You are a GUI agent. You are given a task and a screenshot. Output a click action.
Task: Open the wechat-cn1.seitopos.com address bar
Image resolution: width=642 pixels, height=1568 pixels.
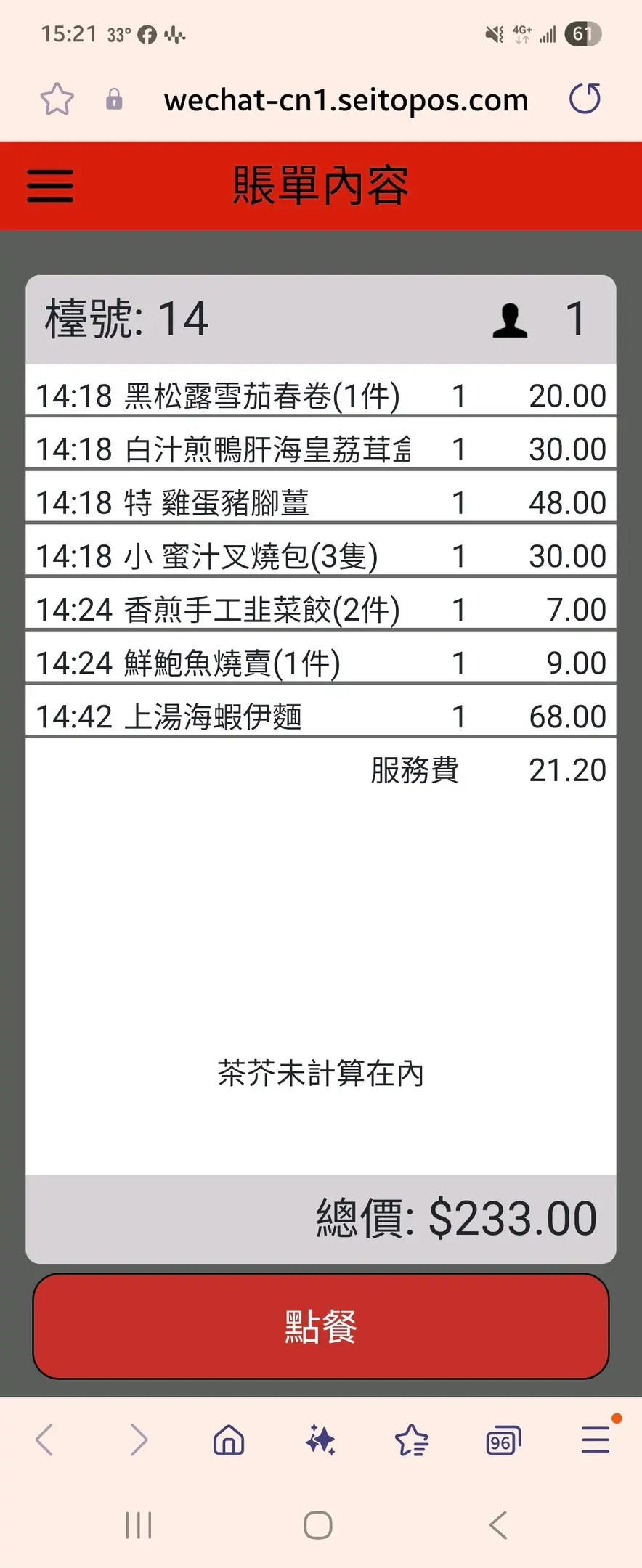(346, 100)
